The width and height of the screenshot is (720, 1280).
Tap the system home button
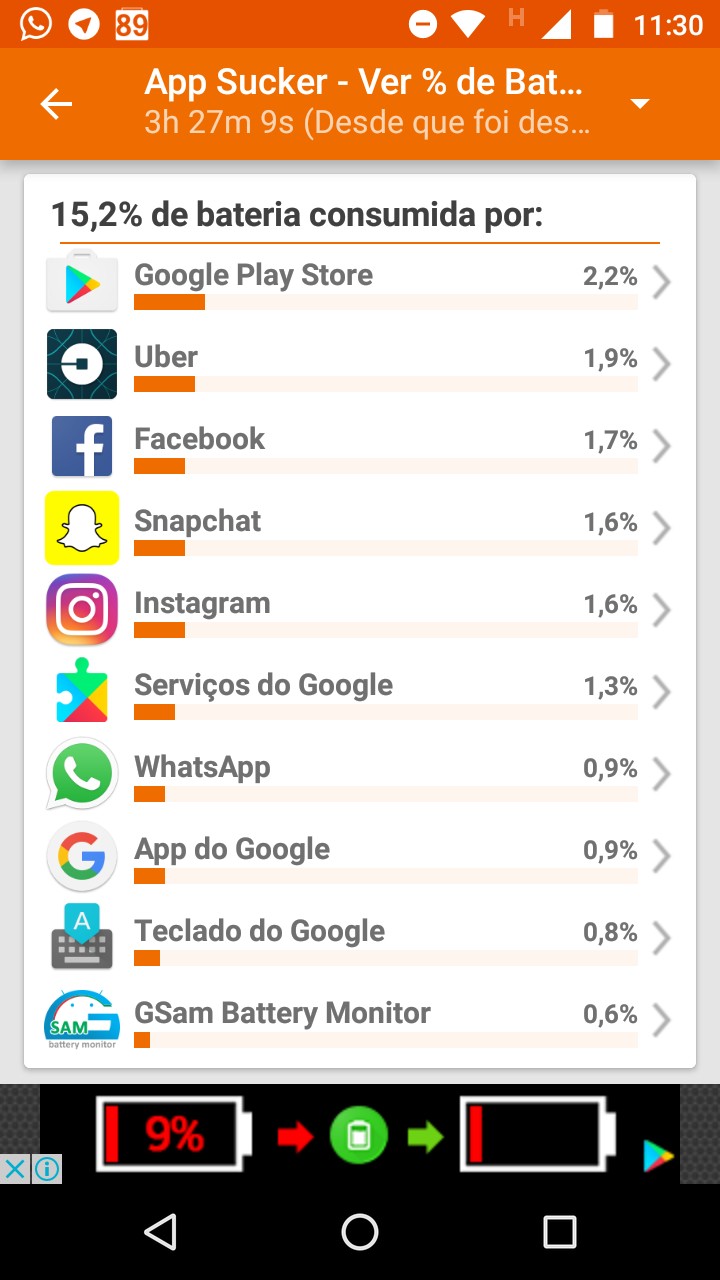pyautogui.click(x=360, y=1232)
